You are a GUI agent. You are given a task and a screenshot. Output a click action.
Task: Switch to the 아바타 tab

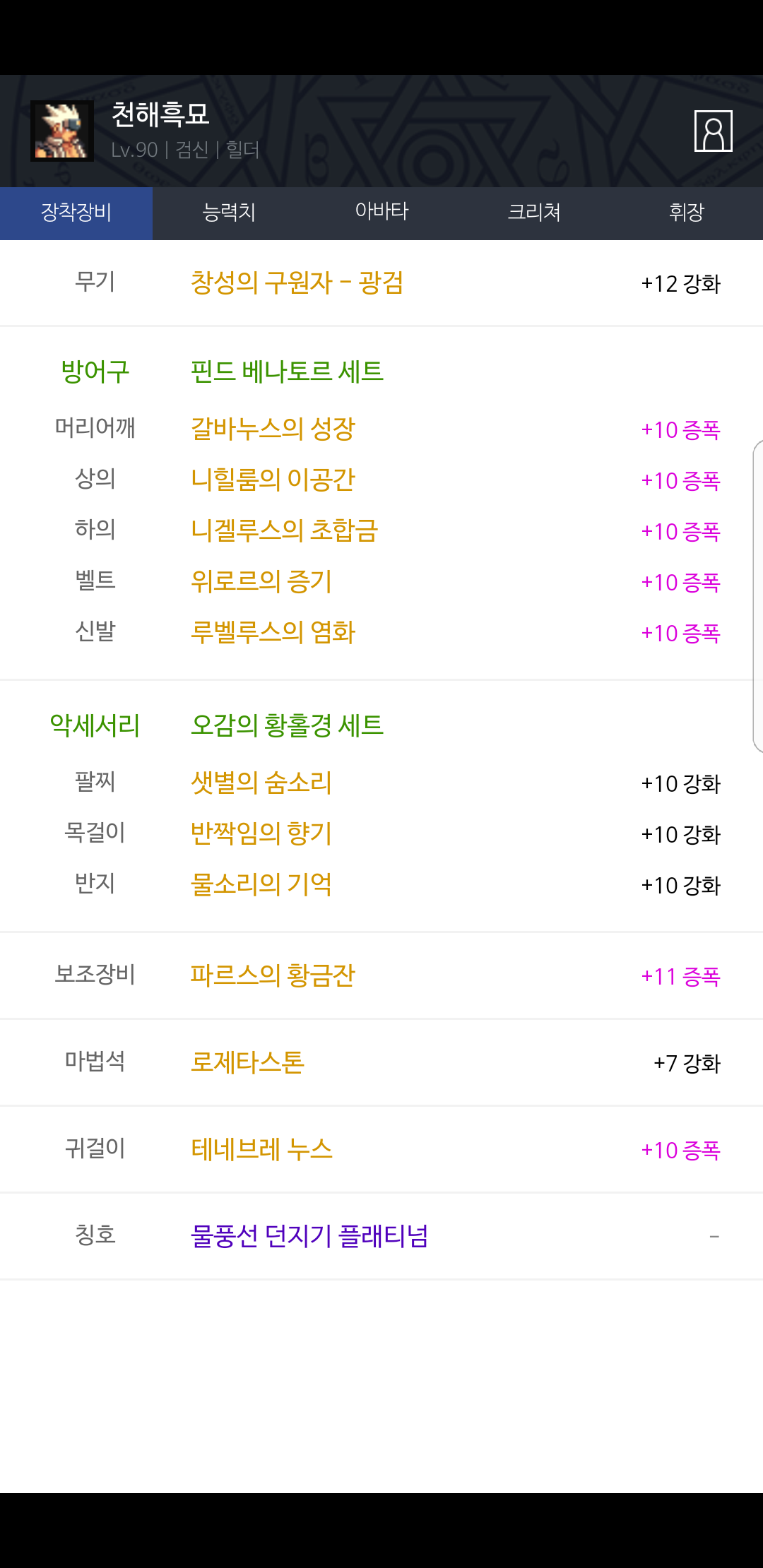(x=381, y=213)
